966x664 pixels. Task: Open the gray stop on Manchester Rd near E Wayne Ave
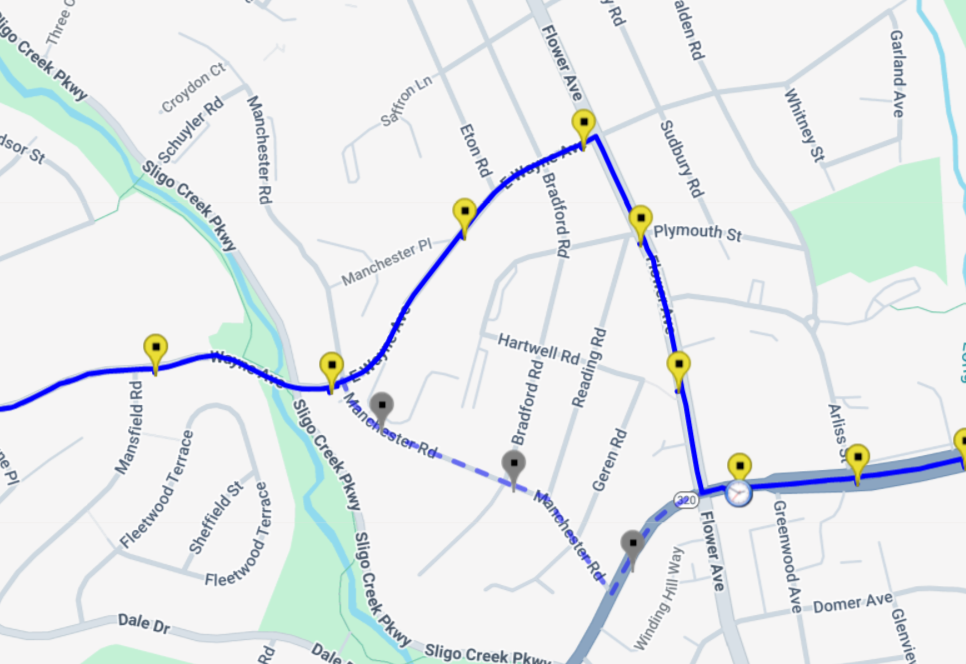[381, 408]
